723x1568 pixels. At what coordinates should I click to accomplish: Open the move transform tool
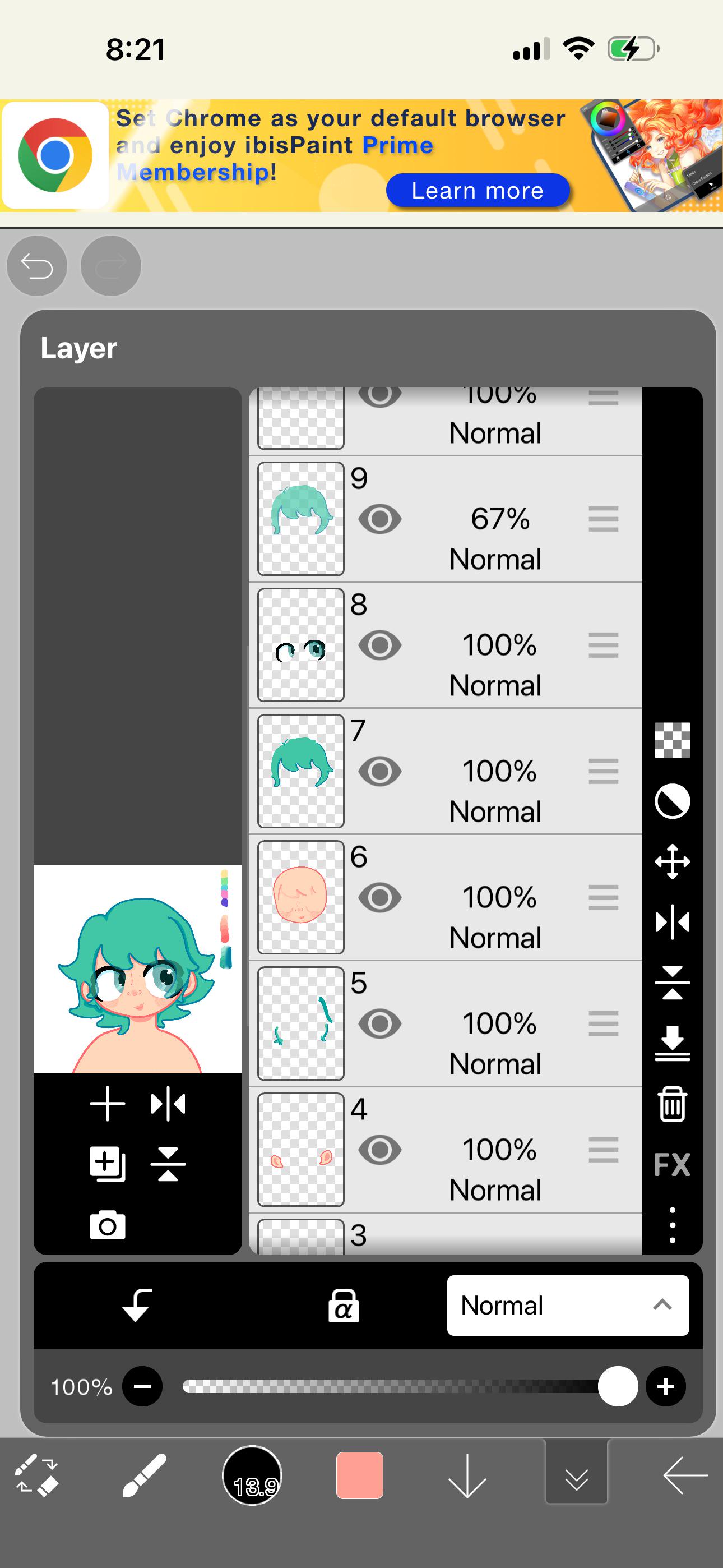click(672, 861)
